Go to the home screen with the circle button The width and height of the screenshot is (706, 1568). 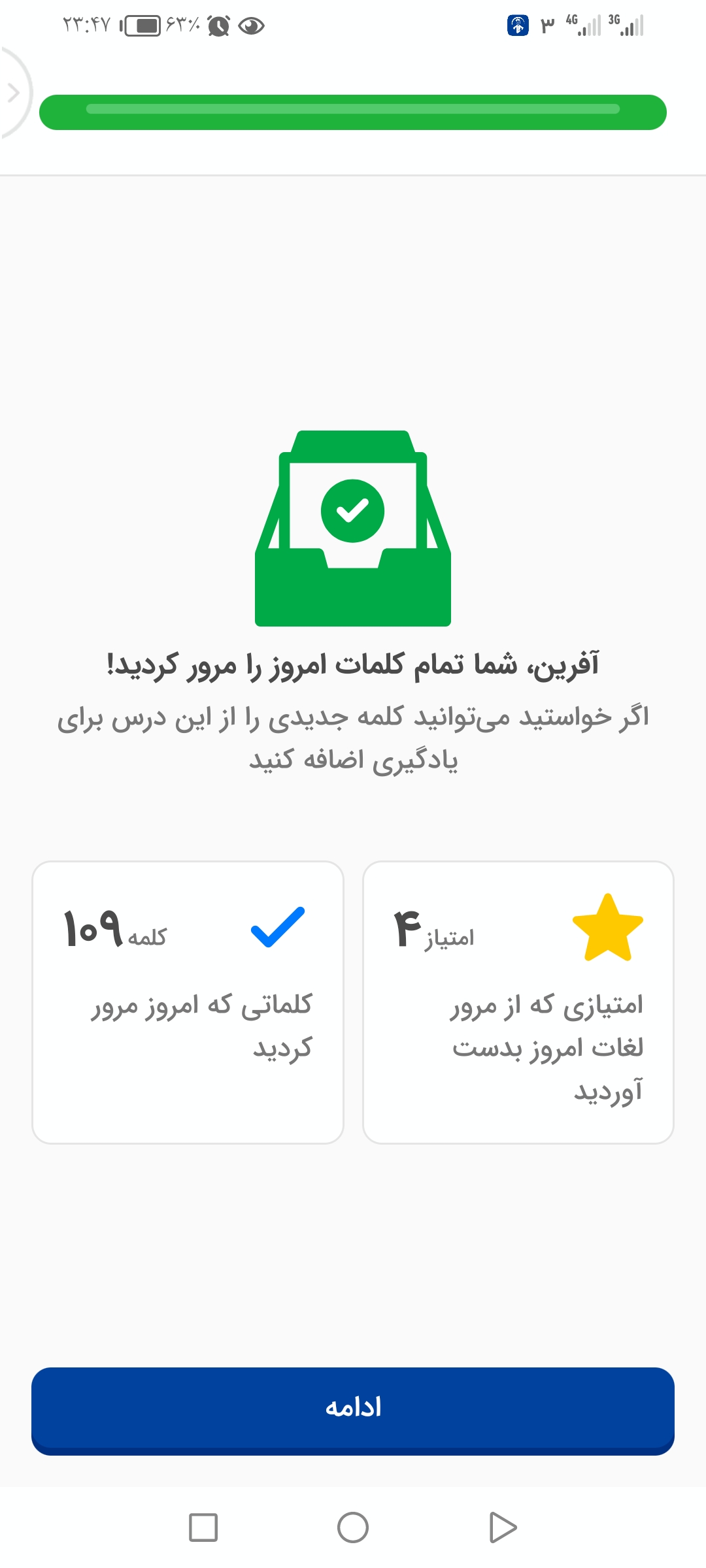353,1527
